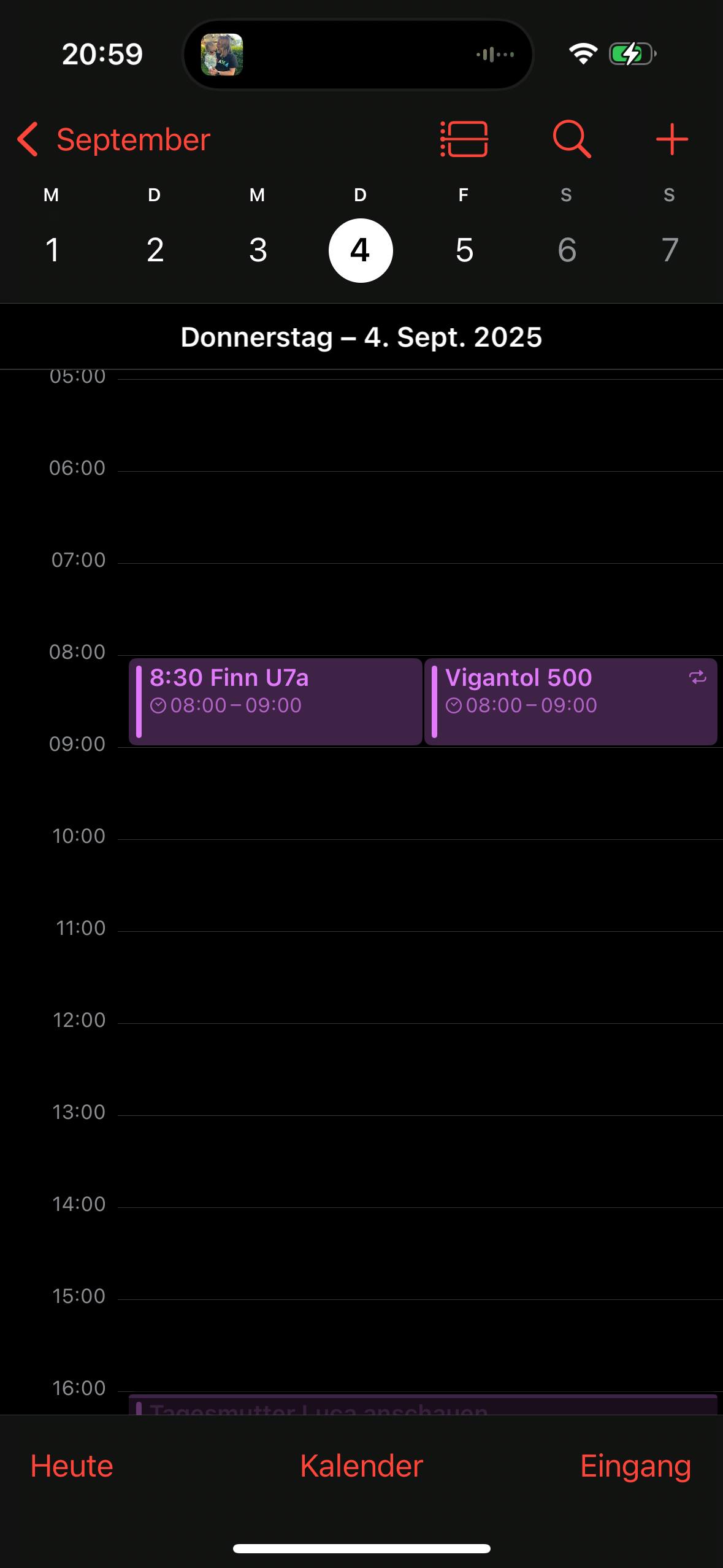Image resolution: width=723 pixels, height=1568 pixels.
Task: Open the 8:30 Finn U7a event
Action: [x=275, y=702]
